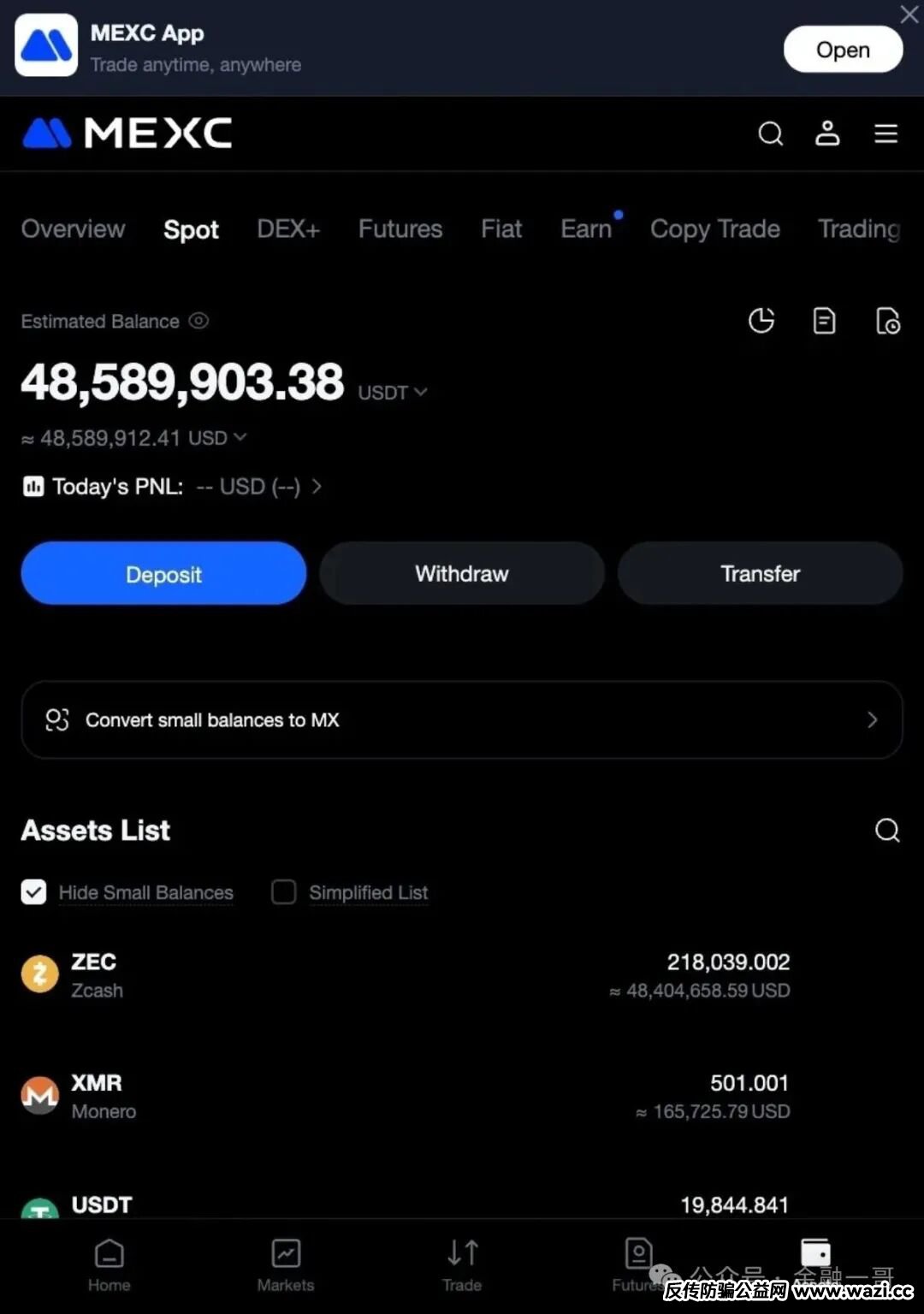This screenshot has height=1314, width=924.
Task: Change the USDT balance currency dropdown
Action: [393, 393]
